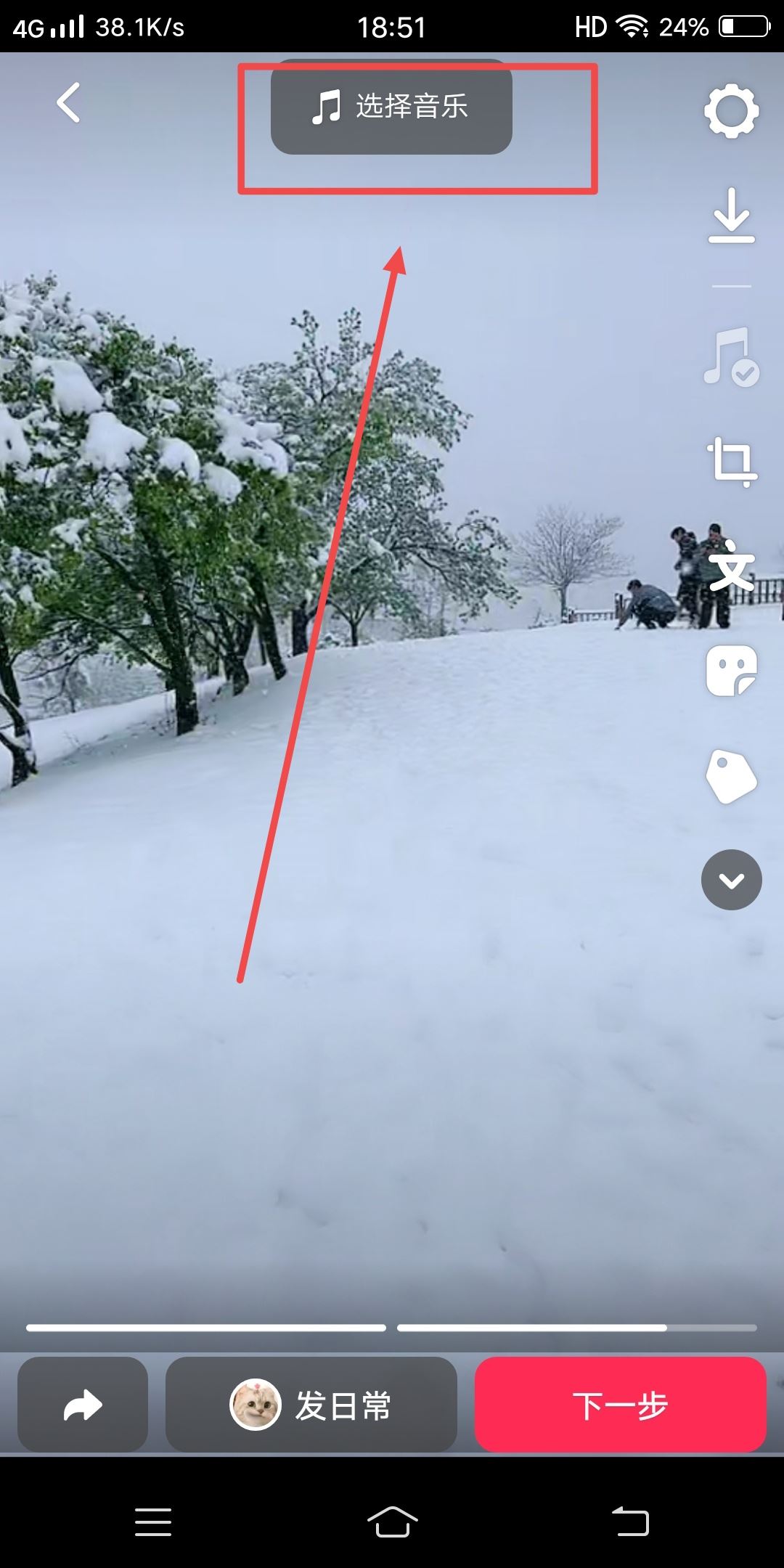The height and width of the screenshot is (1568, 784).
Task: Add text with the 文 icon
Action: tap(731, 566)
